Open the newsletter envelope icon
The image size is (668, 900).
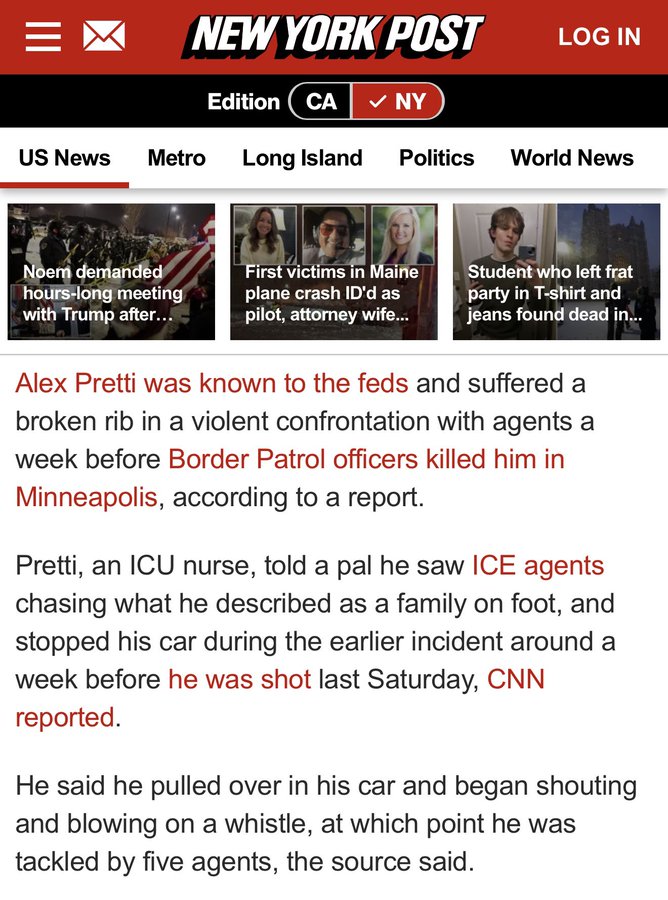[x=103, y=37]
